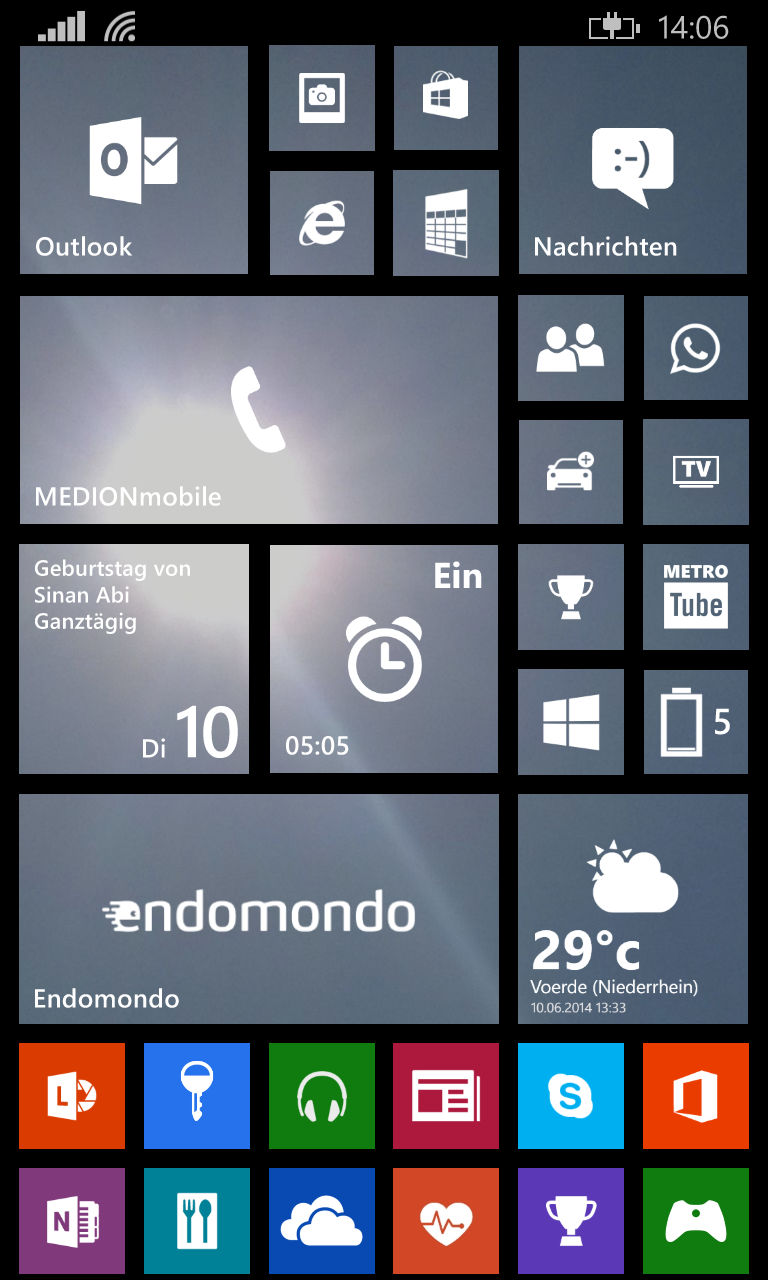This screenshot has width=768, height=1280.
Task: Open the Windows Store tile
Action: (446, 98)
